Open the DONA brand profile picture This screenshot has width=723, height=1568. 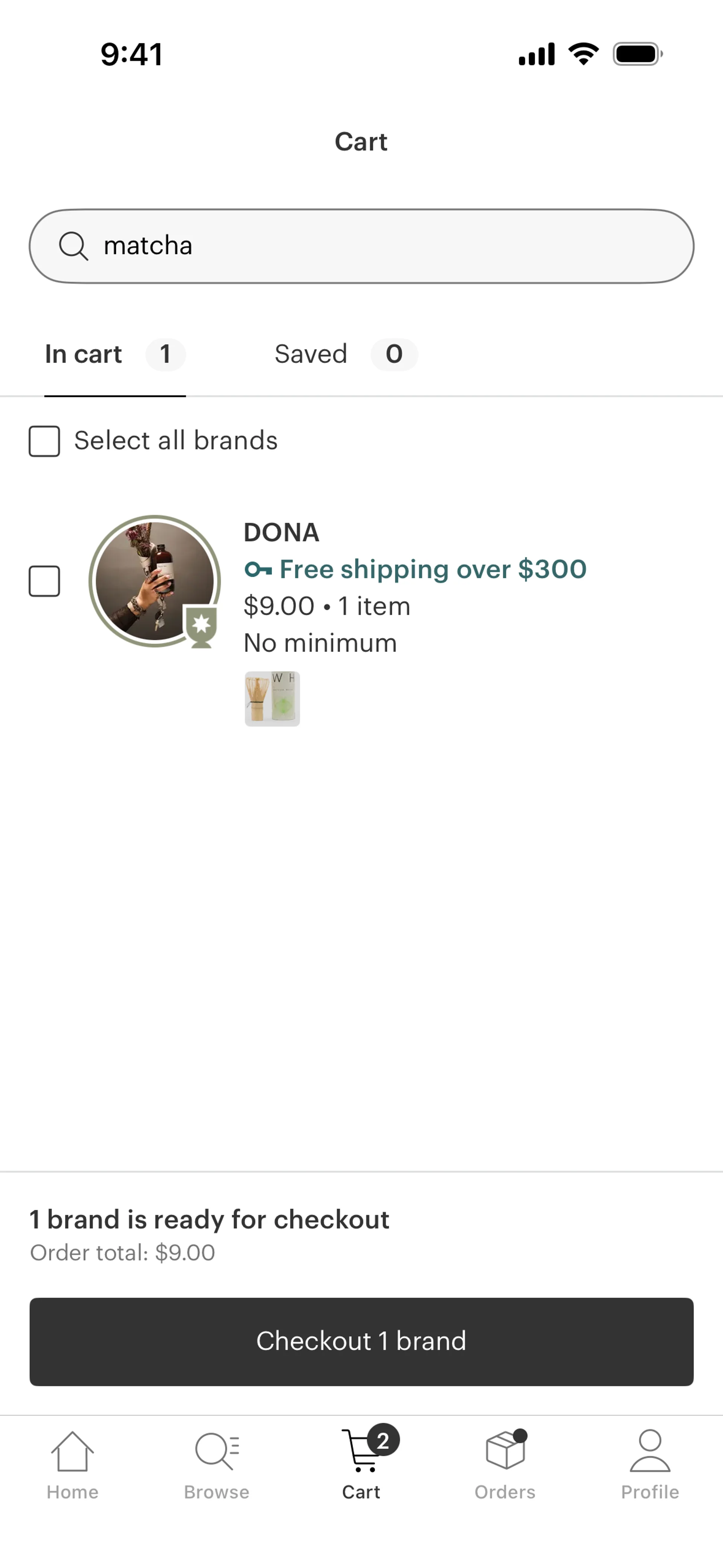click(155, 581)
